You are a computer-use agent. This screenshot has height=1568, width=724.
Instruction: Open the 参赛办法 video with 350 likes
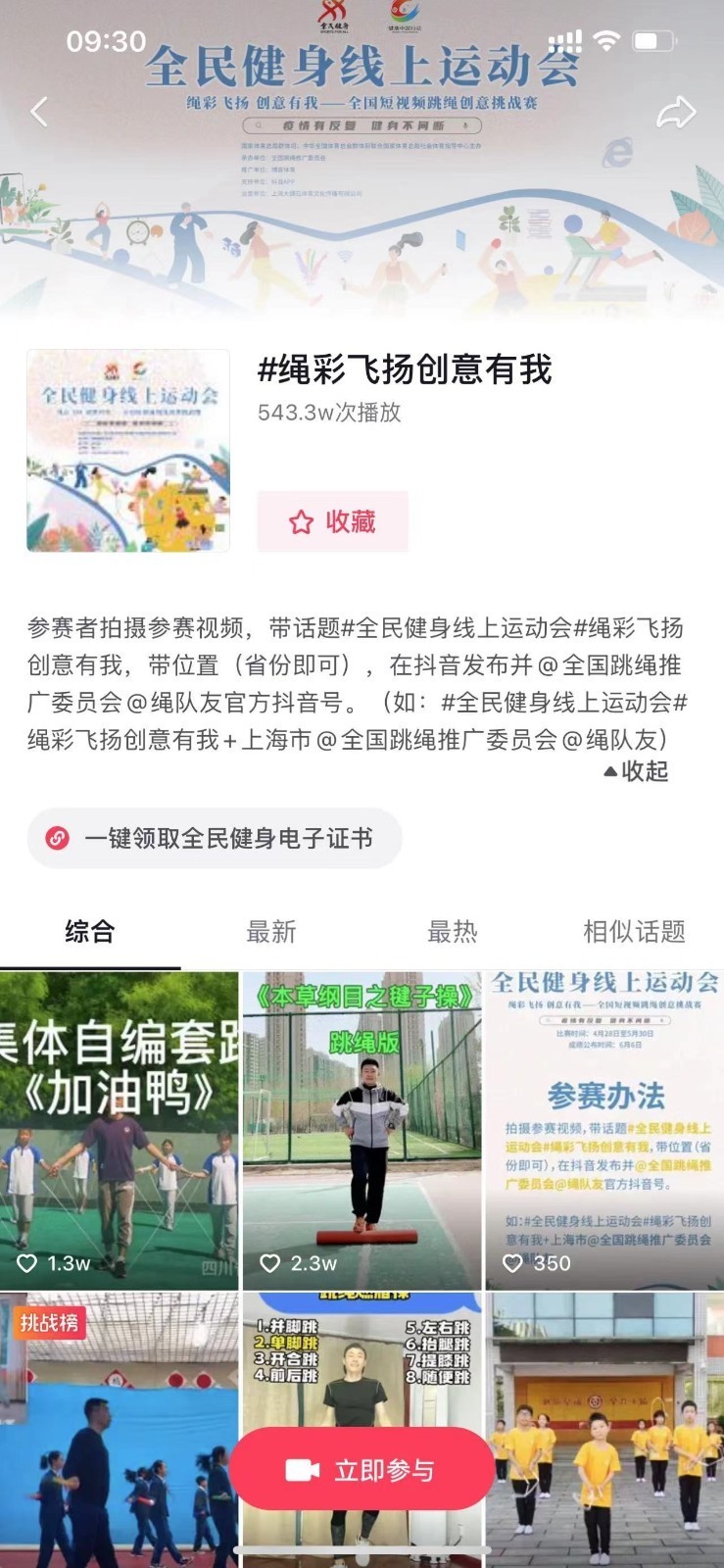(604, 1130)
